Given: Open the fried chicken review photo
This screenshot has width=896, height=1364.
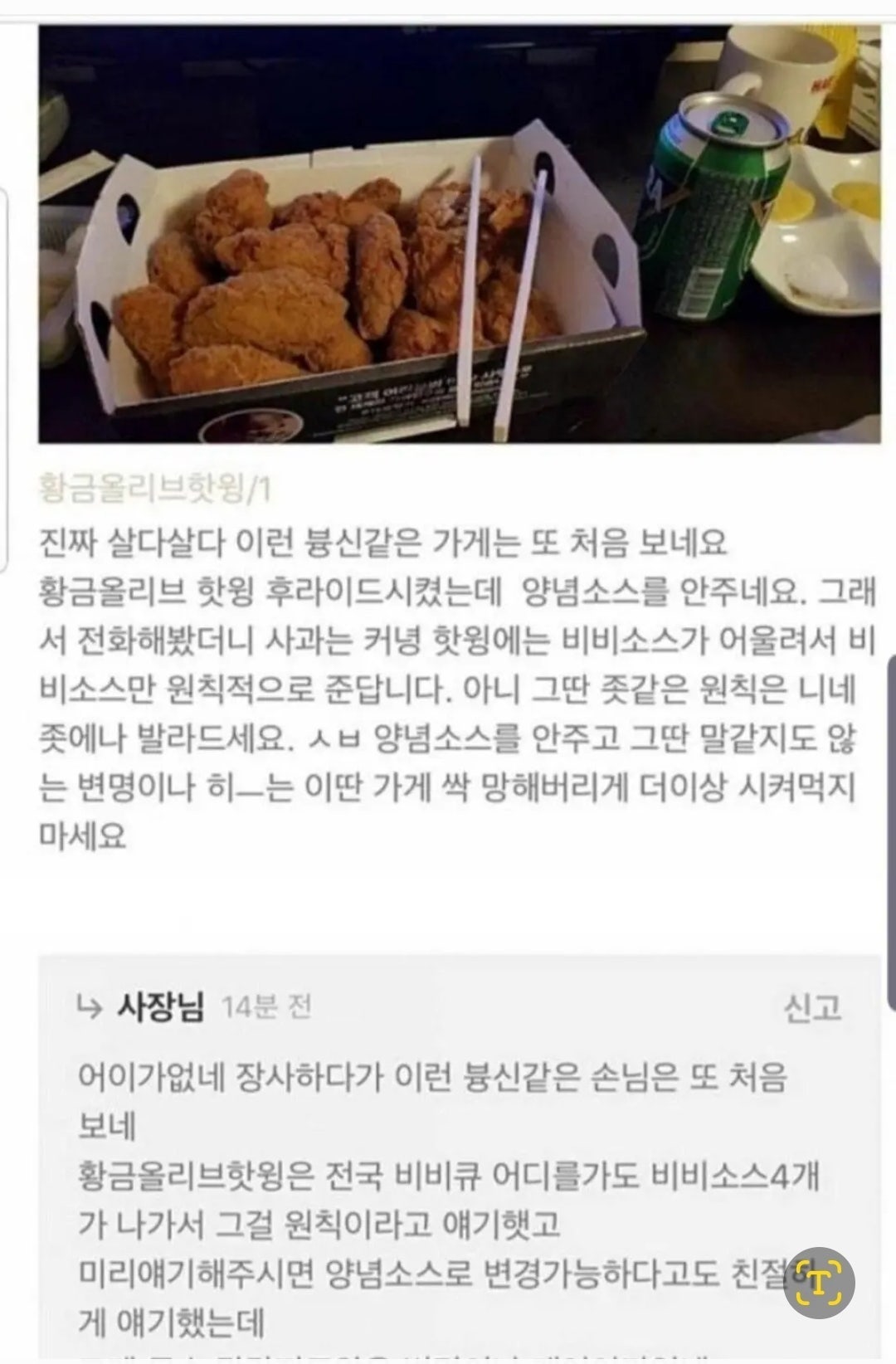Looking at the screenshot, I should (x=459, y=234).
